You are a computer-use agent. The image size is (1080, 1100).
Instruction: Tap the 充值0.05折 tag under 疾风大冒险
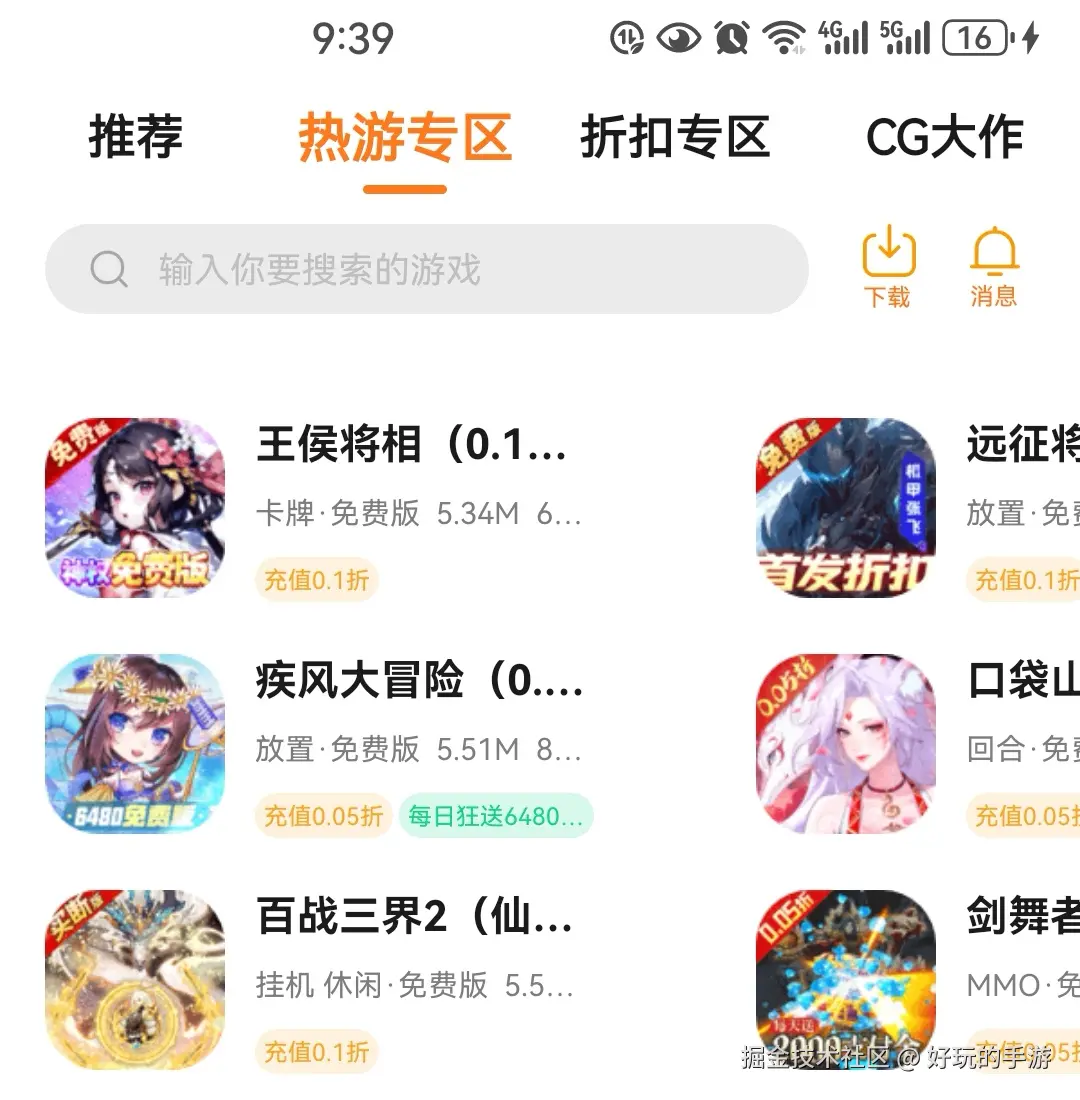(x=322, y=816)
